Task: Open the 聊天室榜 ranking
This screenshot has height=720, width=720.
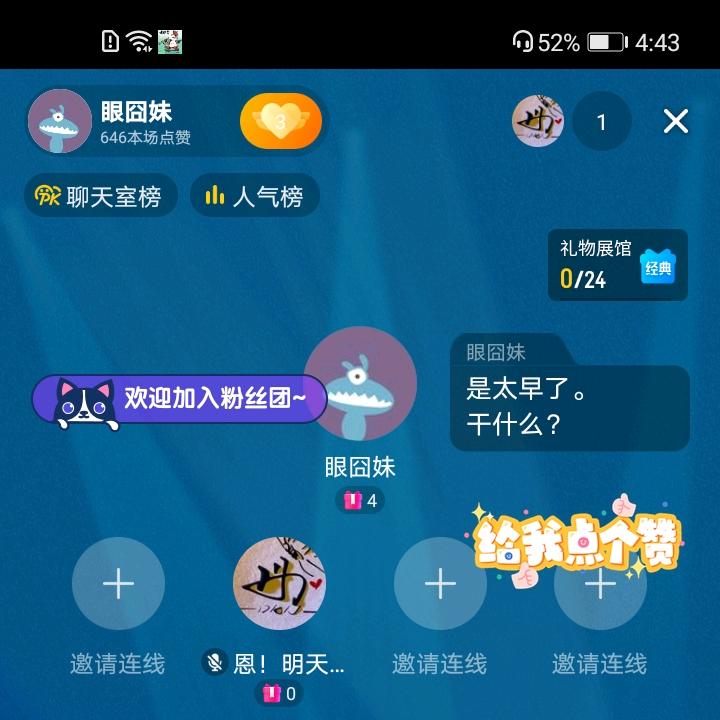Action: pyautogui.click(x=101, y=196)
